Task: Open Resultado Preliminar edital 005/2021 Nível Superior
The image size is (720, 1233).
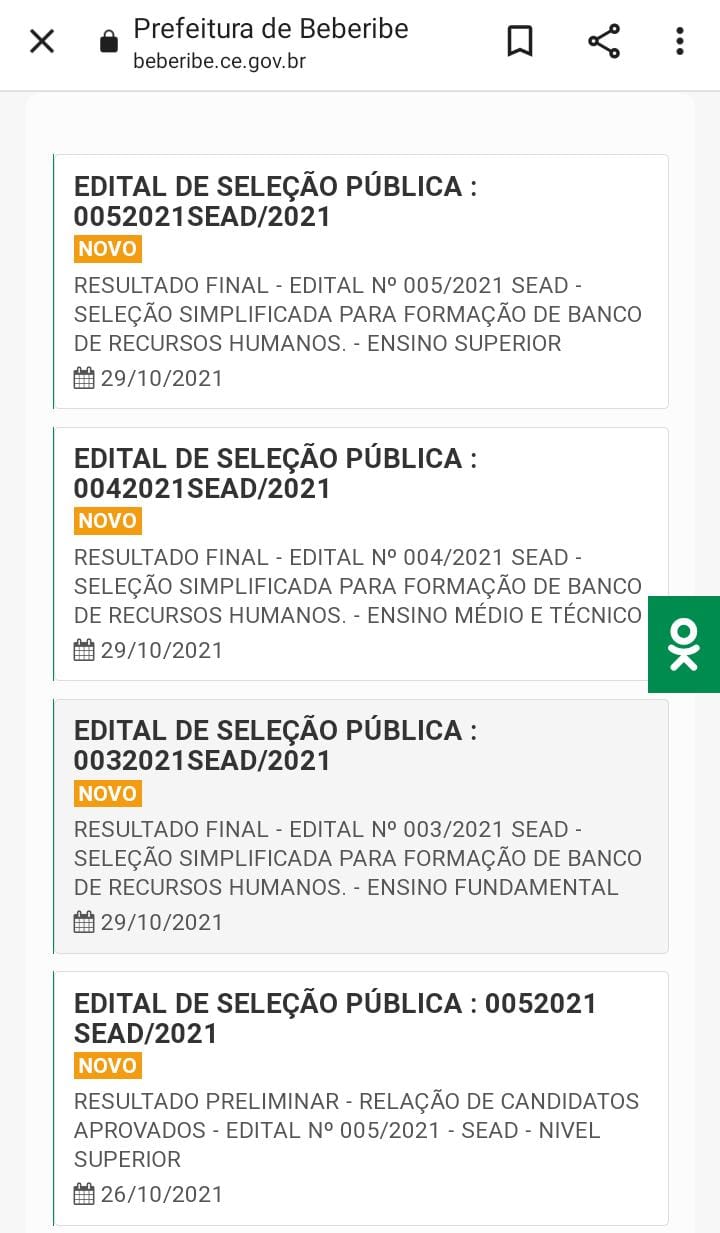Action: (x=361, y=1097)
